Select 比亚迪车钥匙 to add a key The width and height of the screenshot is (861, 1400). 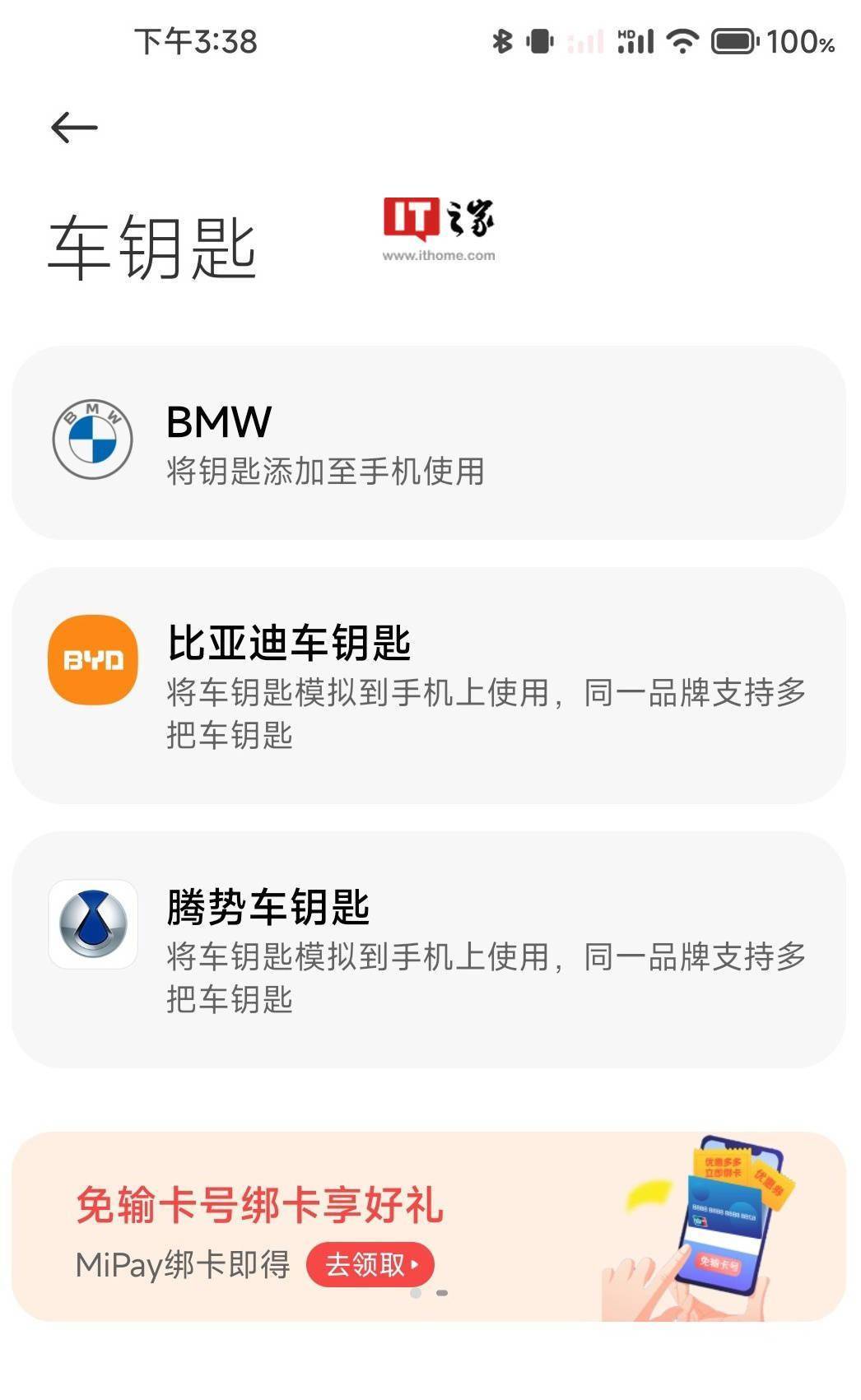(x=428, y=685)
